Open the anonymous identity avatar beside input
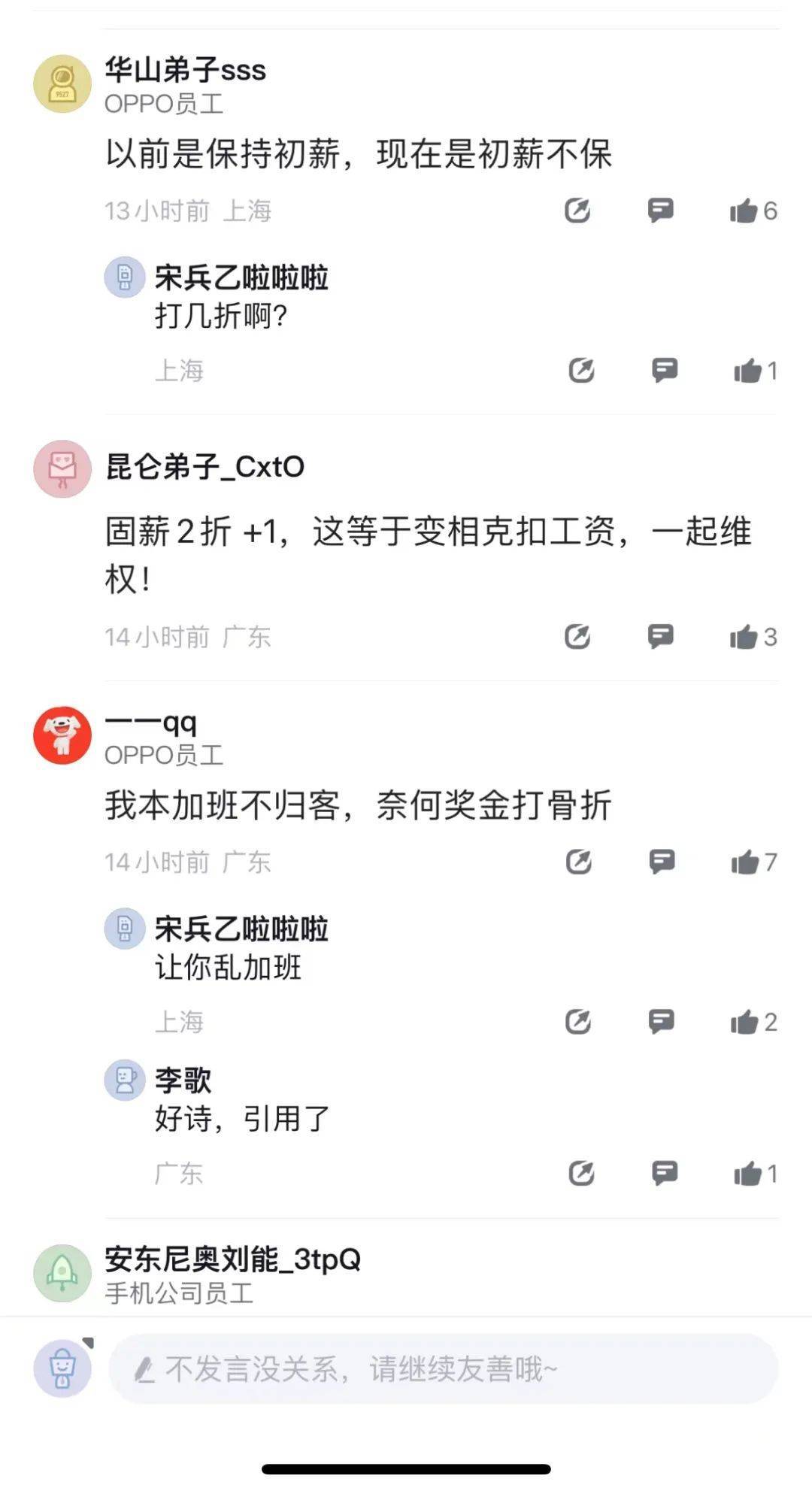This screenshot has height=1491, width=812. [x=62, y=1368]
